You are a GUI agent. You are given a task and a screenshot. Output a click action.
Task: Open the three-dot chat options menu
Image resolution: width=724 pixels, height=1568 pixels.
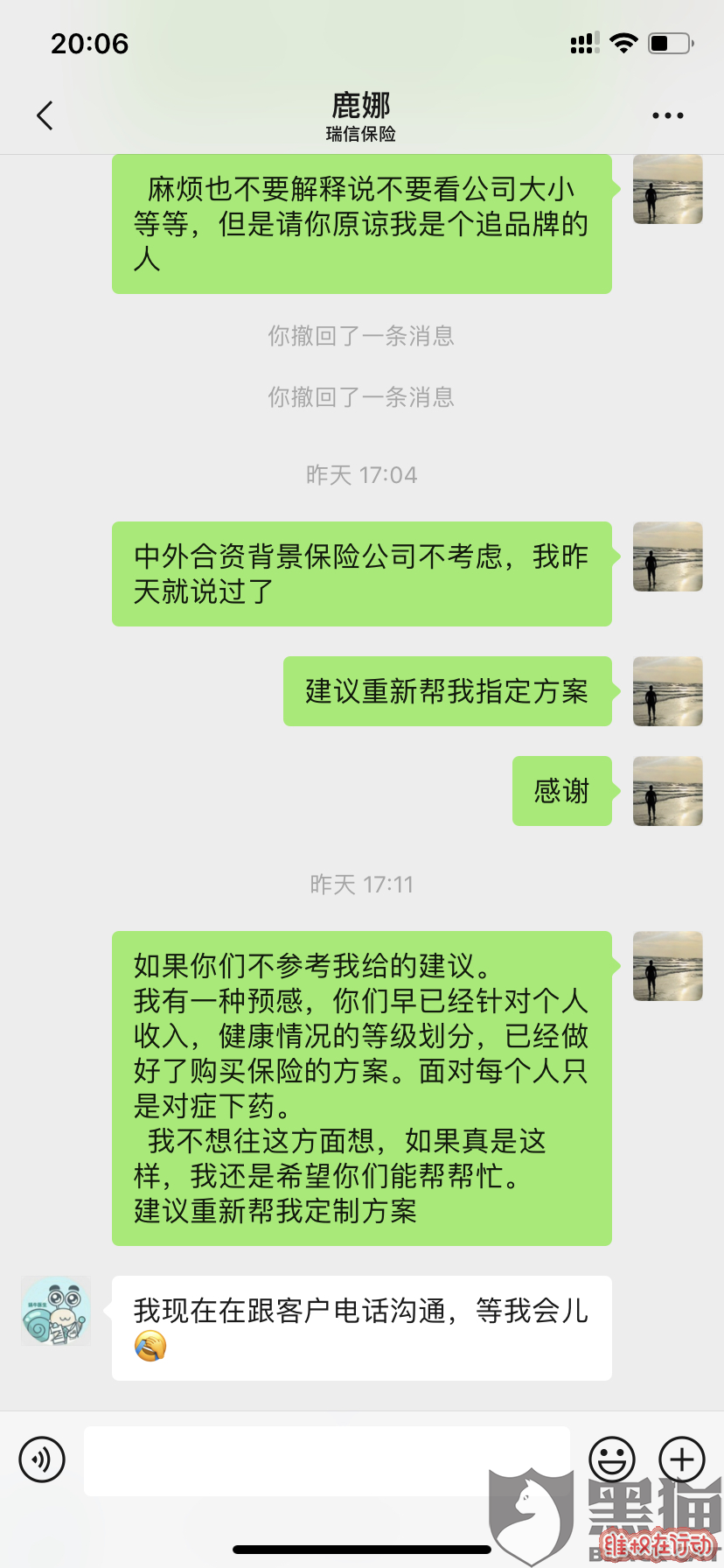pos(667,115)
